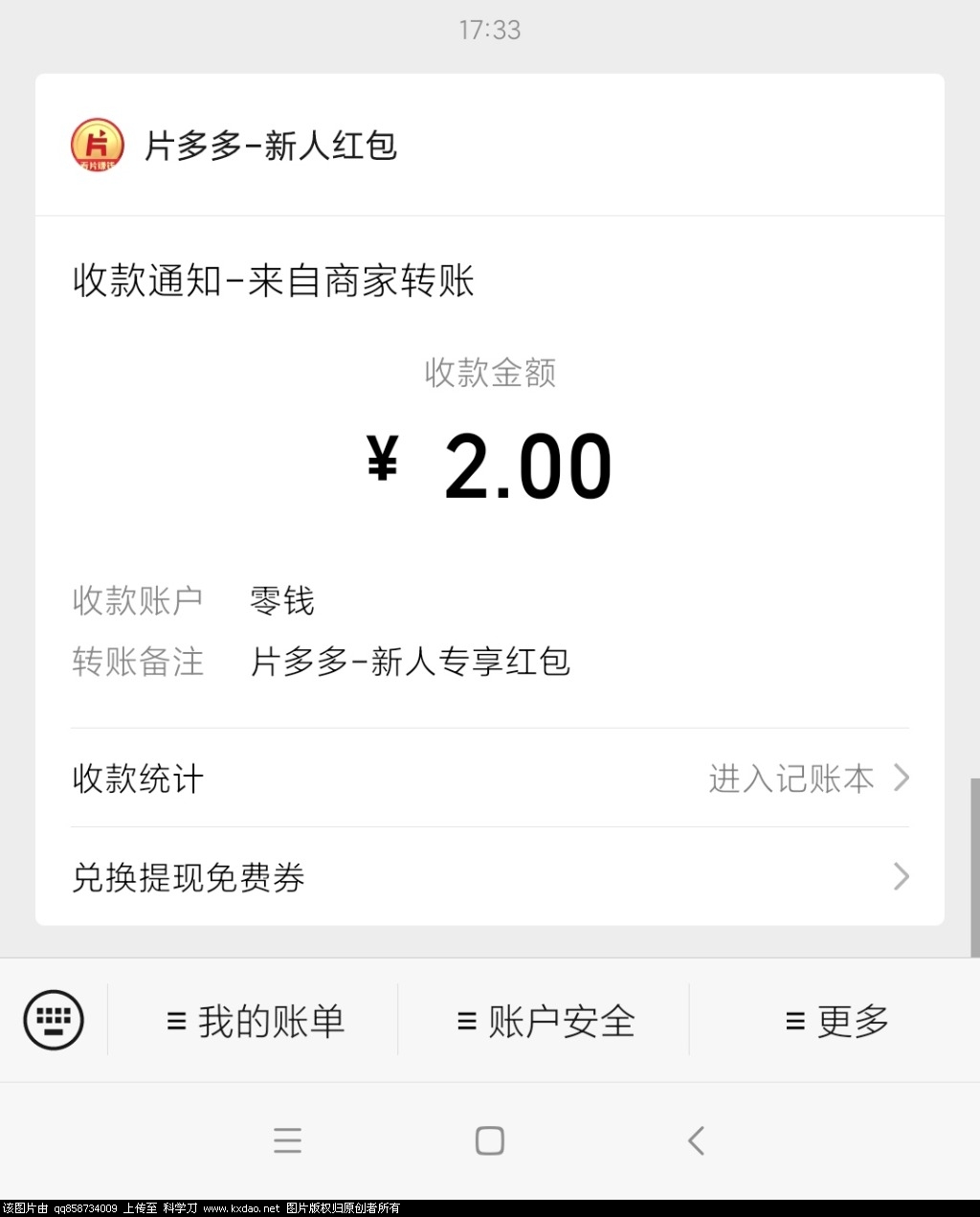Open the 兑换提现免费券 row
The height and width of the screenshot is (1217, 980).
(489, 877)
